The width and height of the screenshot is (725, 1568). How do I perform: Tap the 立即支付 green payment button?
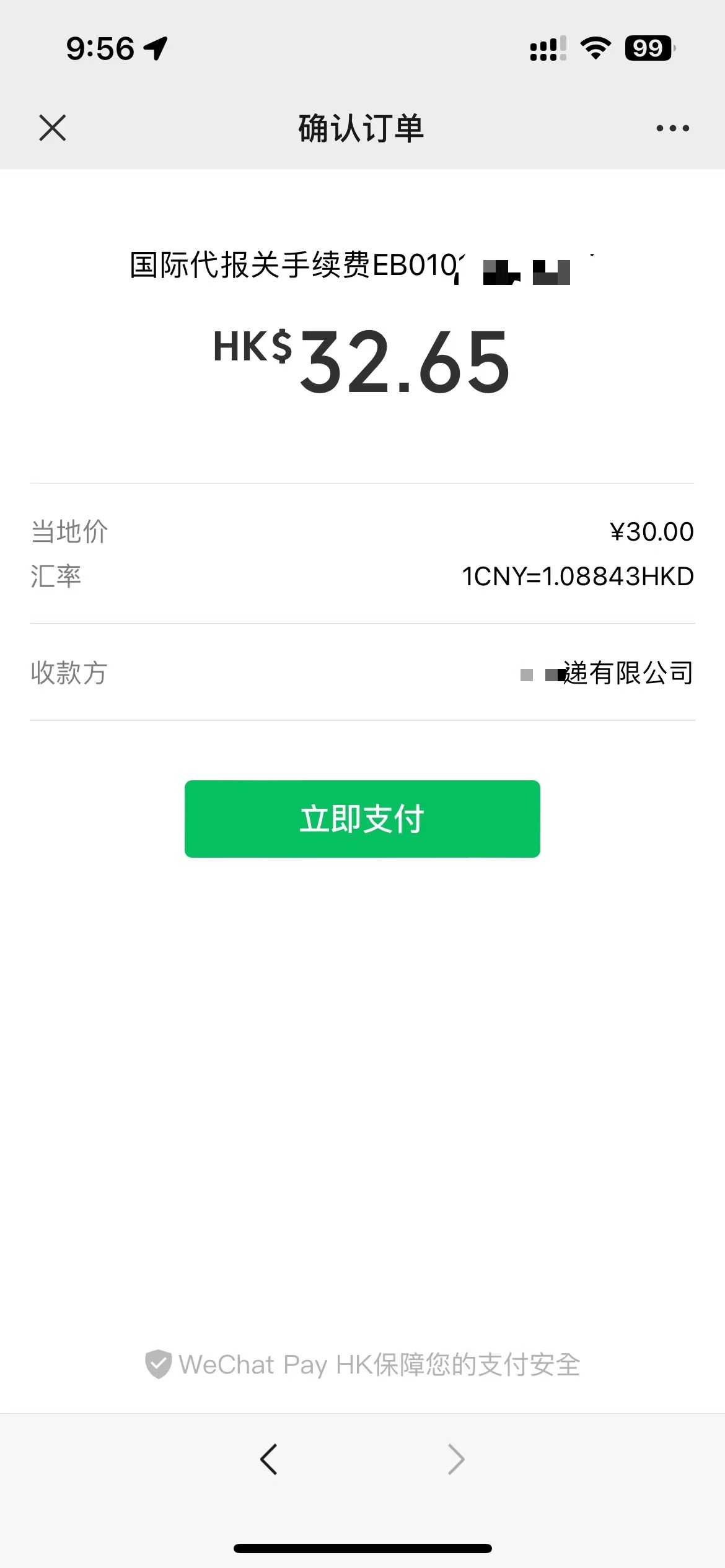(x=362, y=819)
